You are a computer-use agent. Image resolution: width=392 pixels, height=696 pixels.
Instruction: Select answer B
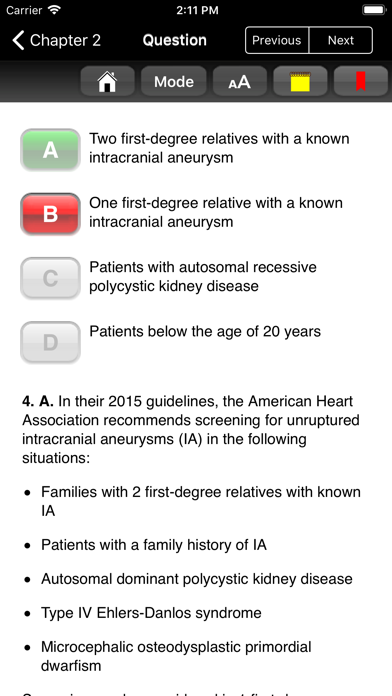[x=50, y=214]
